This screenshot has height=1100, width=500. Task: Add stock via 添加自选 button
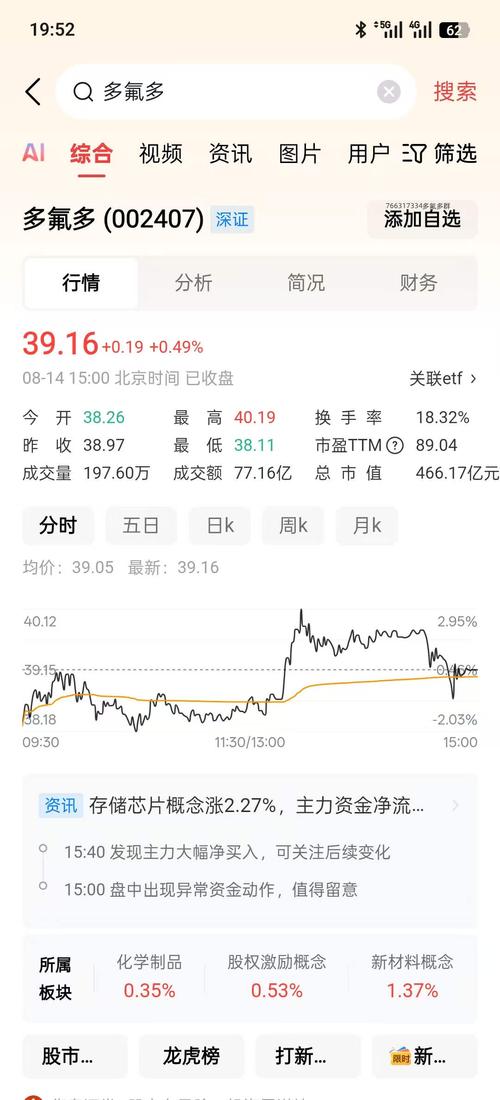422,219
